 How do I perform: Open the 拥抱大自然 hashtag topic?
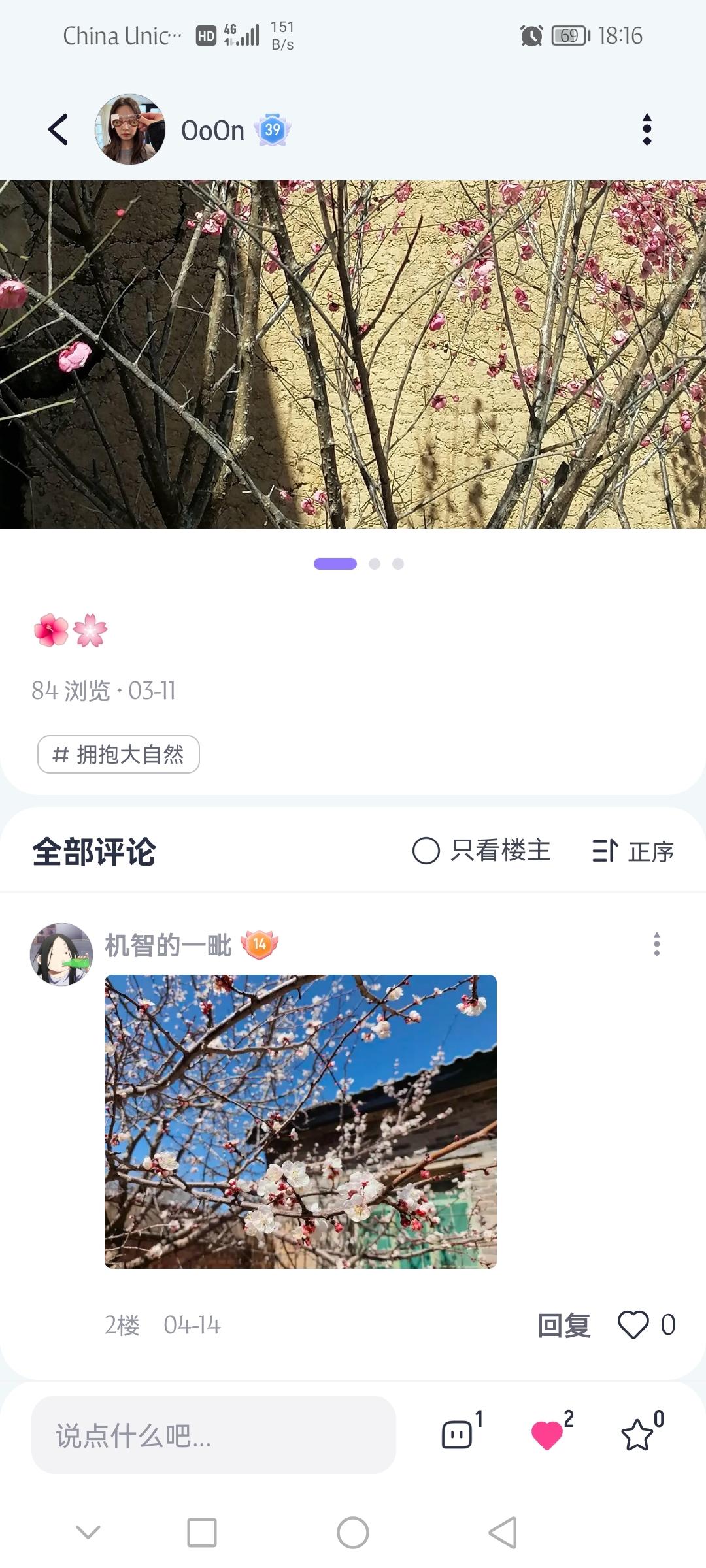pos(118,755)
